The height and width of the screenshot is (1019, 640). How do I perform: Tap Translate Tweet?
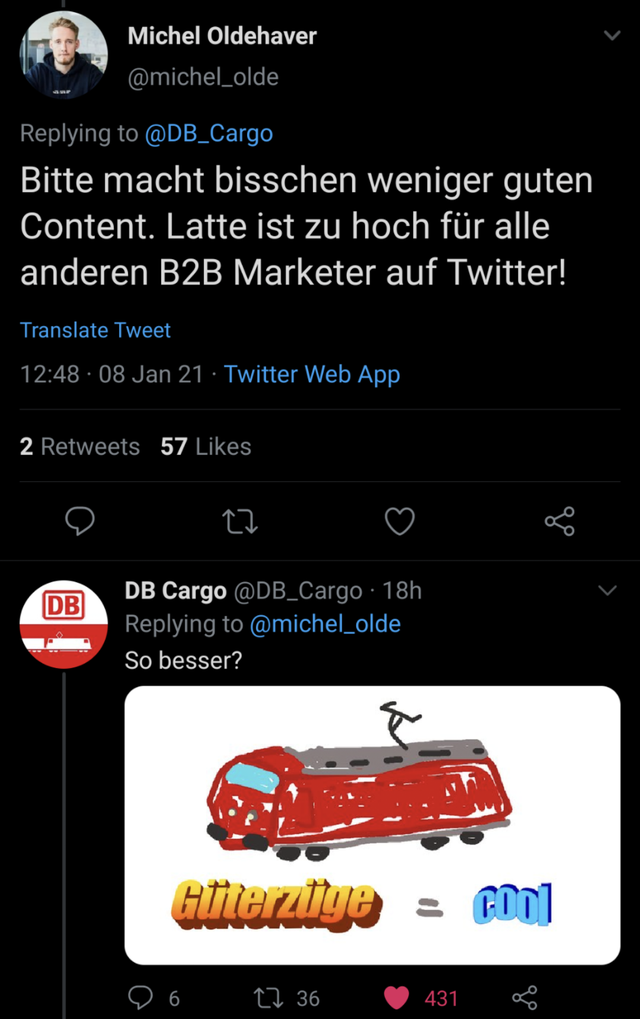[x=95, y=330]
